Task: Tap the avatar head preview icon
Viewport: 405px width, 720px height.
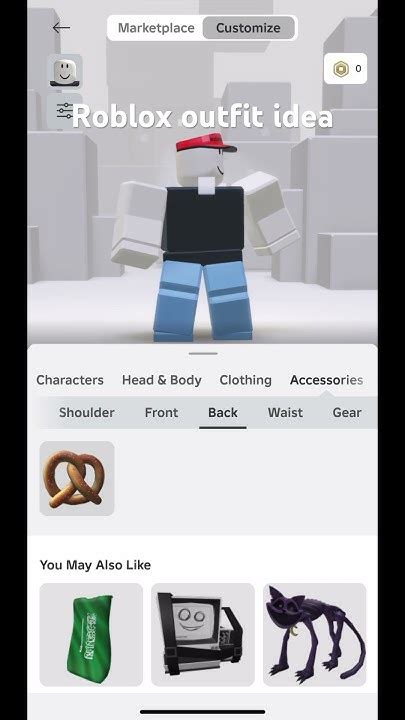Action: pyautogui.click(x=65, y=71)
